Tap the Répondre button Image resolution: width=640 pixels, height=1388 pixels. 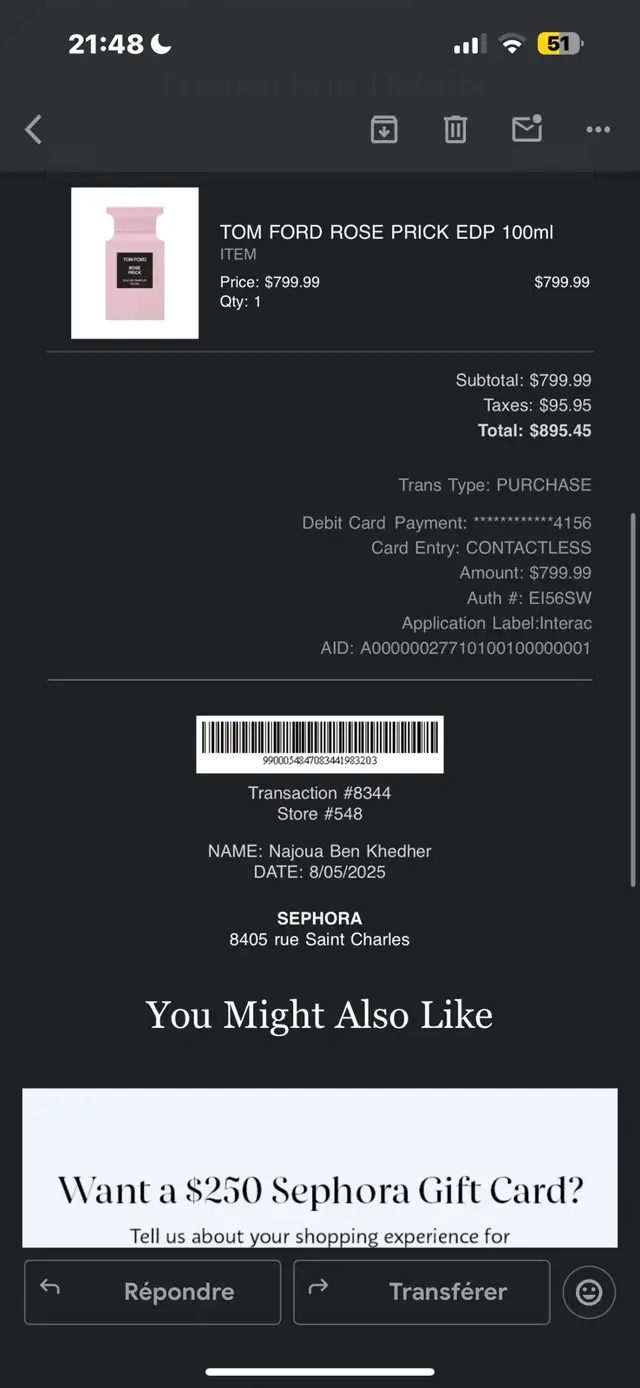pyautogui.click(x=152, y=1292)
